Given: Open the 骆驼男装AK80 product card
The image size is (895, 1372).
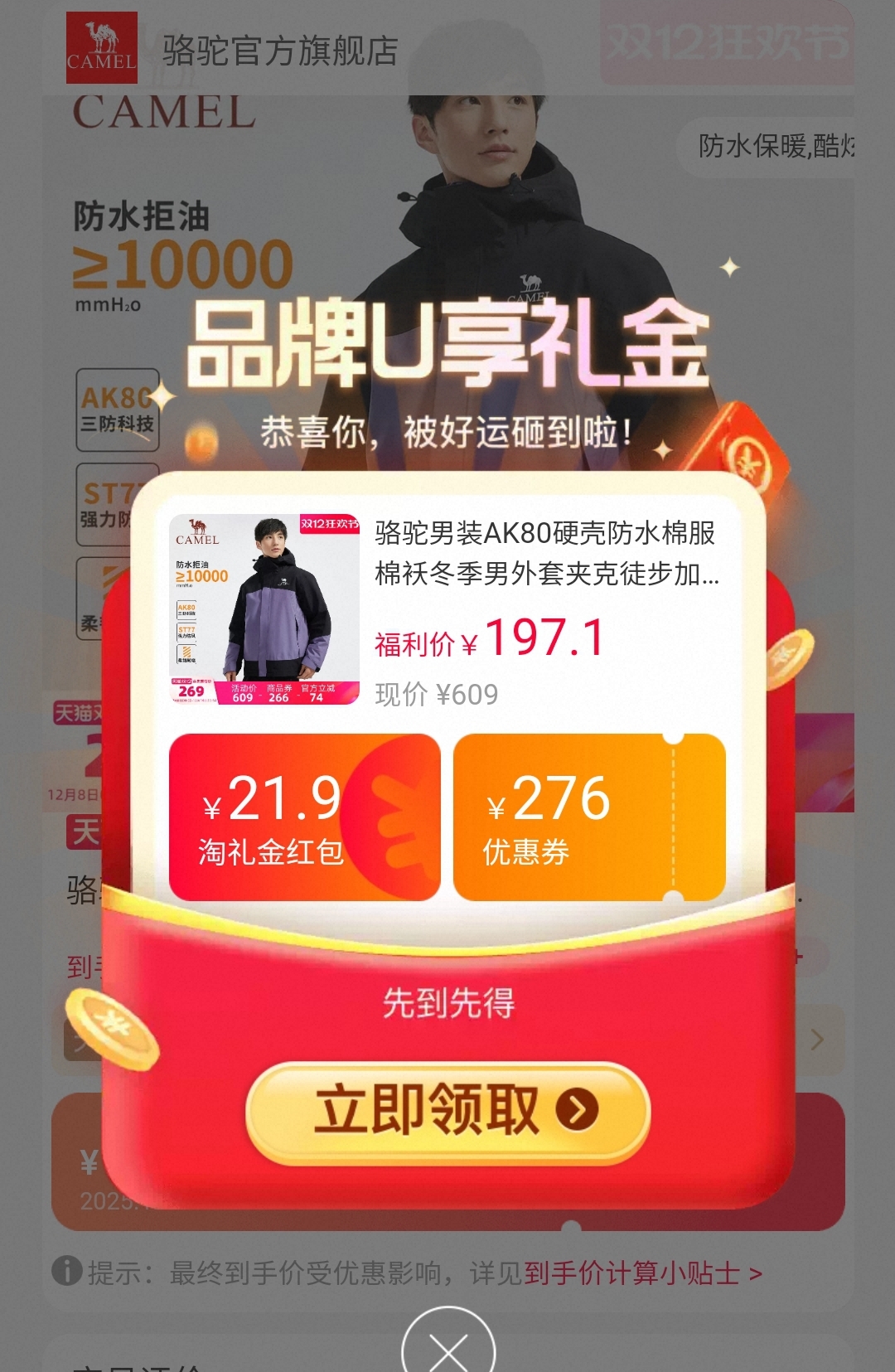Looking at the screenshot, I should (x=447, y=610).
